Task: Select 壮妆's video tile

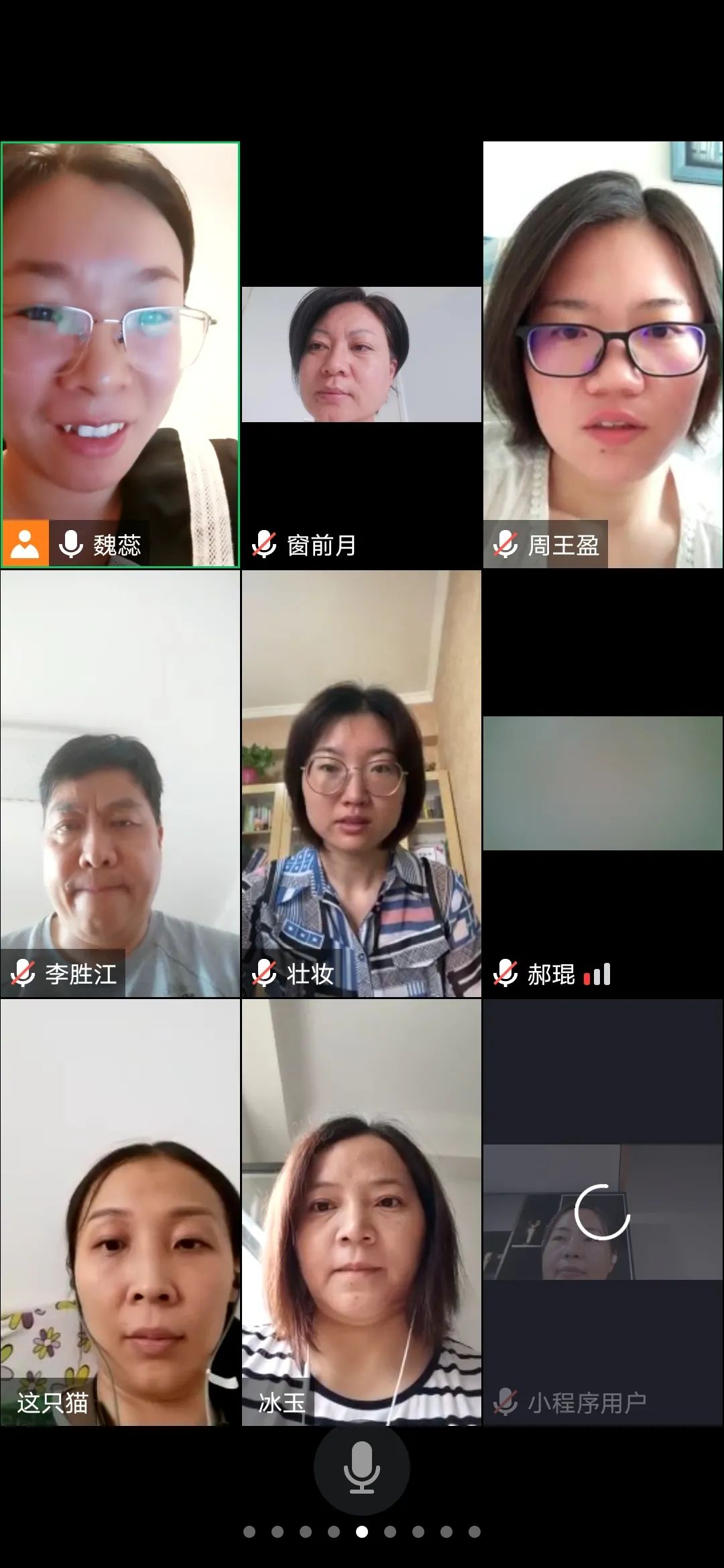Action: 361,784
